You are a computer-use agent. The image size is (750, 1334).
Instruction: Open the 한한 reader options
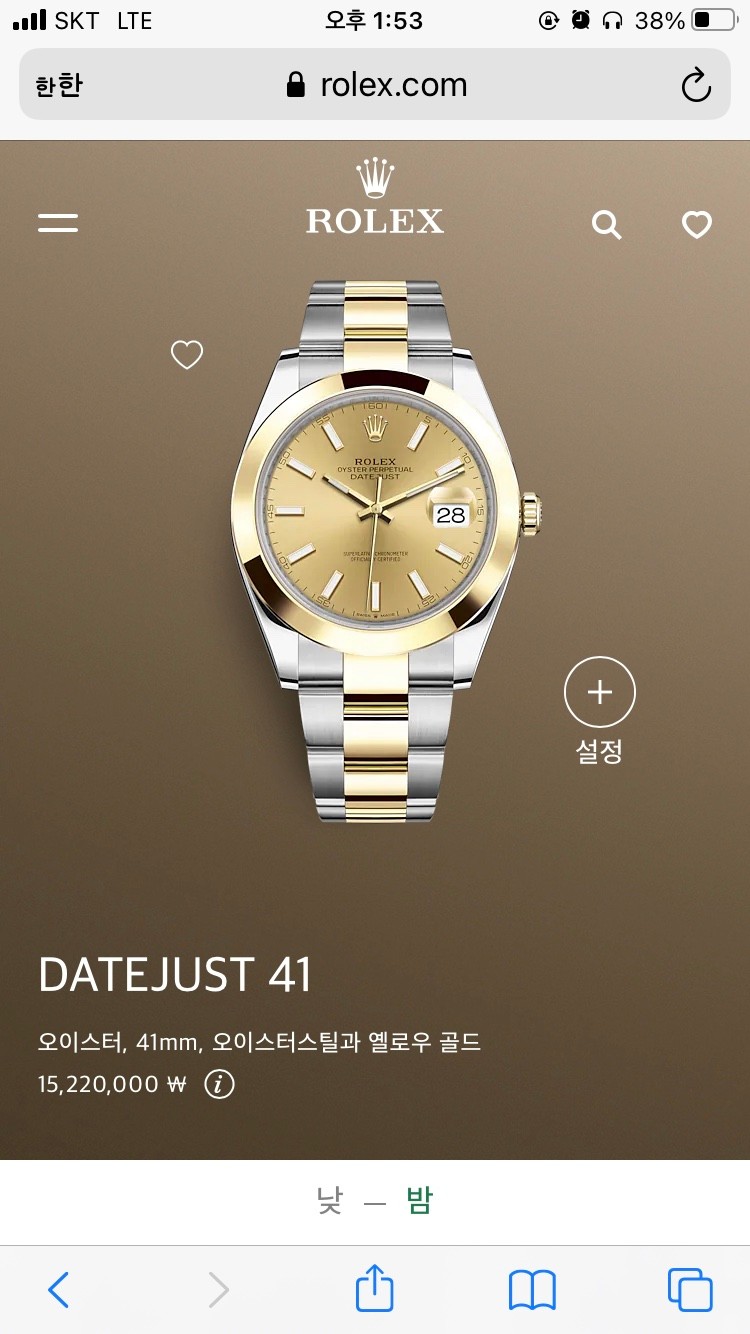[x=58, y=85]
